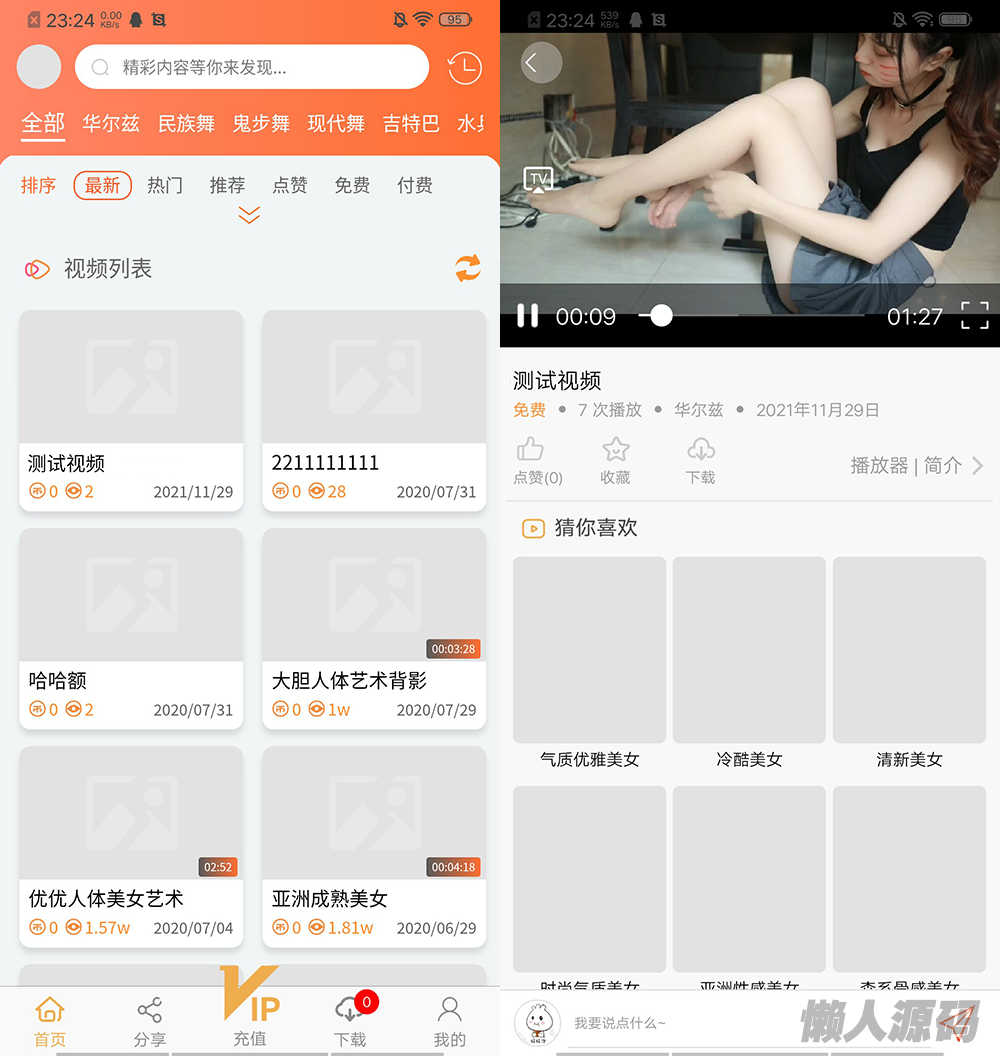Add the video to 收藏 favorites
Viewport: 1000px width, 1056px height.
pos(615,460)
